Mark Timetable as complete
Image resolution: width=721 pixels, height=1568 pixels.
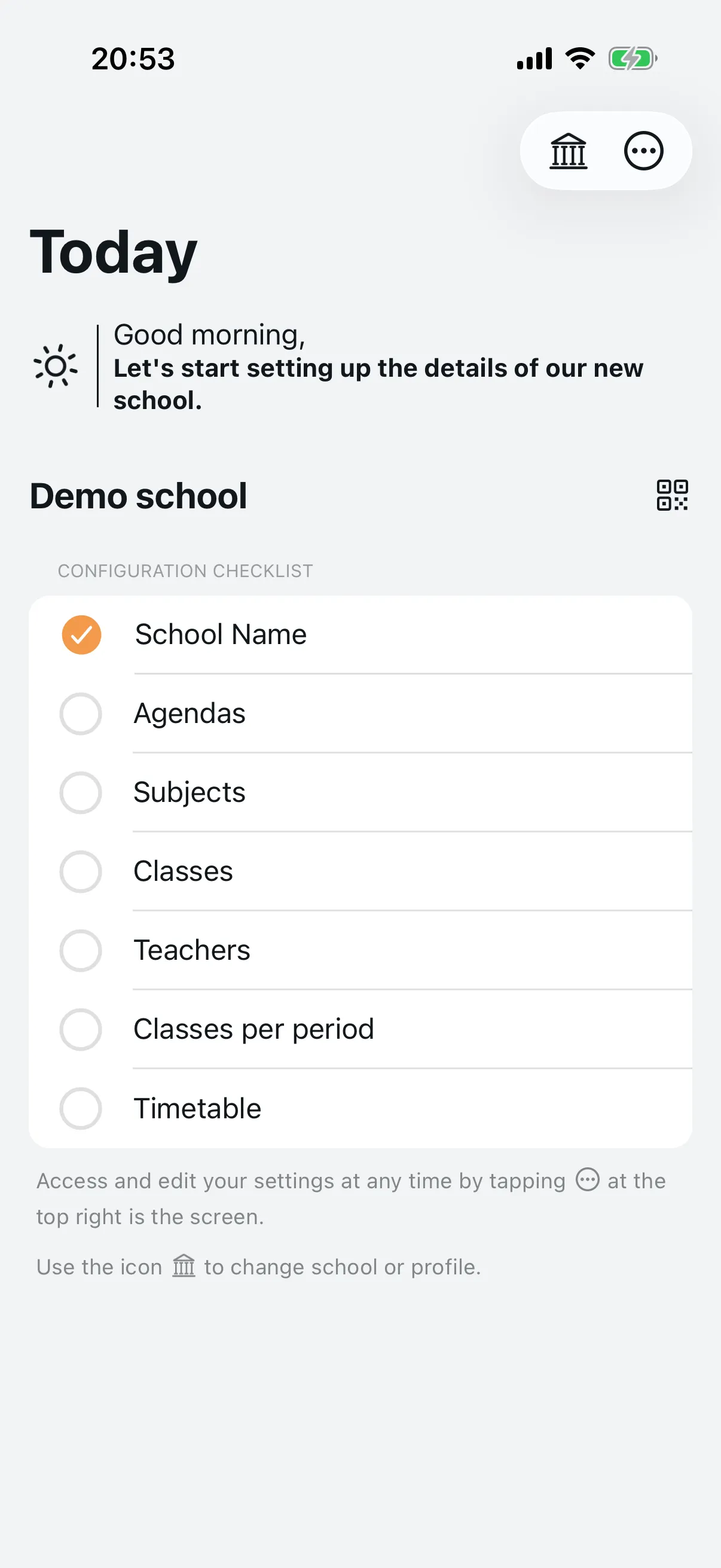tap(80, 1109)
